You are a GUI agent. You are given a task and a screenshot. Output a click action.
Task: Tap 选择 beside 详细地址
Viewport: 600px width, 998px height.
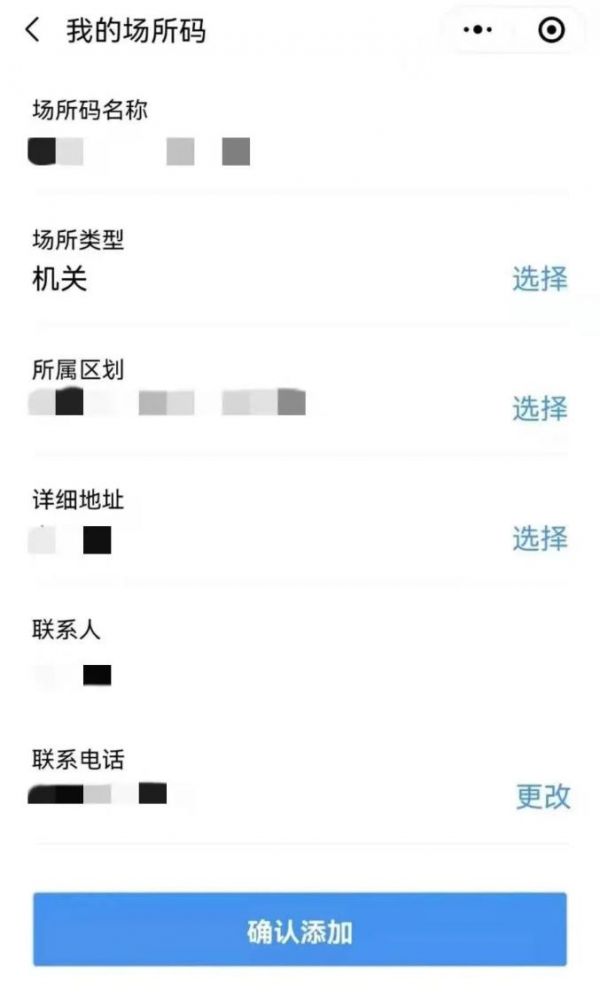540,538
